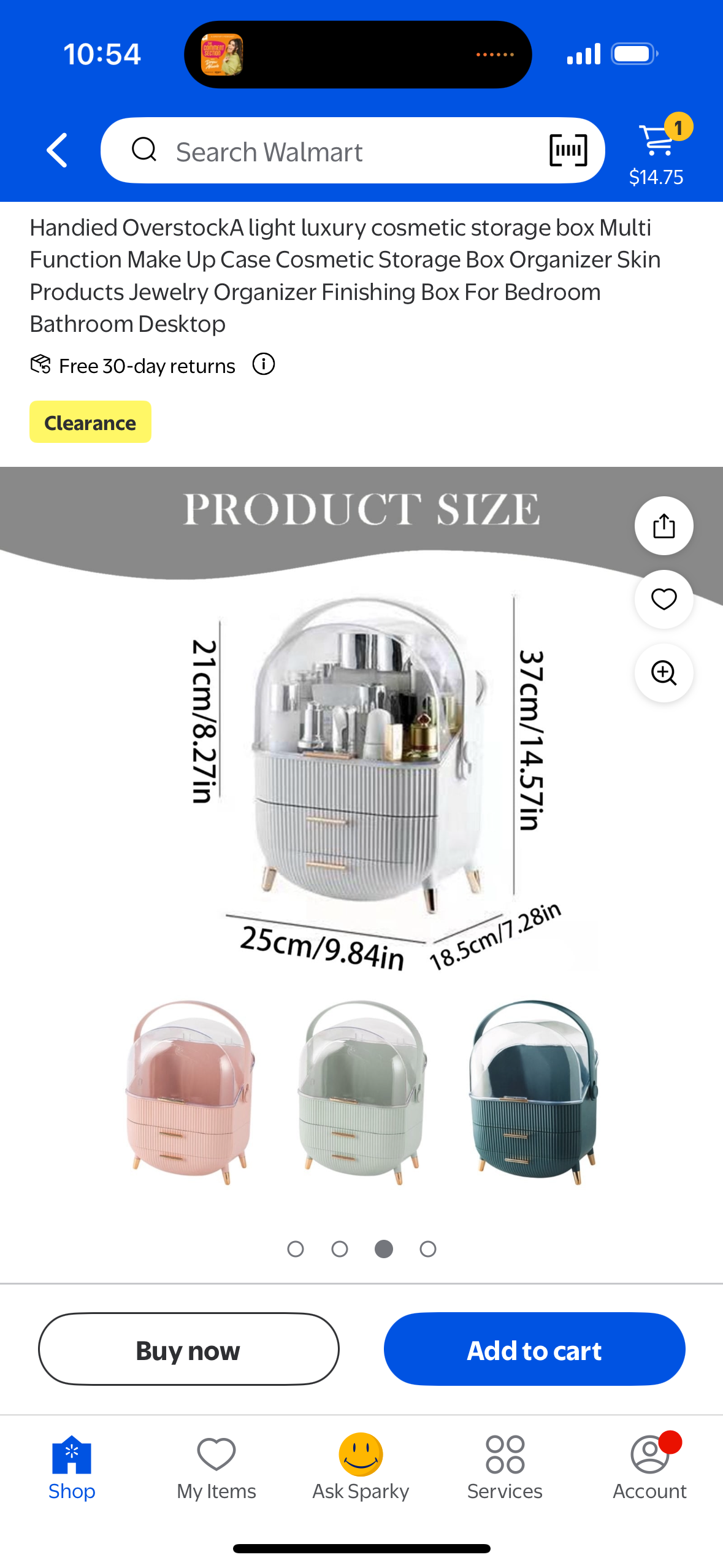Add product to favorites with heart
Image resolution: width=723 pixels, height=1568 pixels.
click(664, 599)
